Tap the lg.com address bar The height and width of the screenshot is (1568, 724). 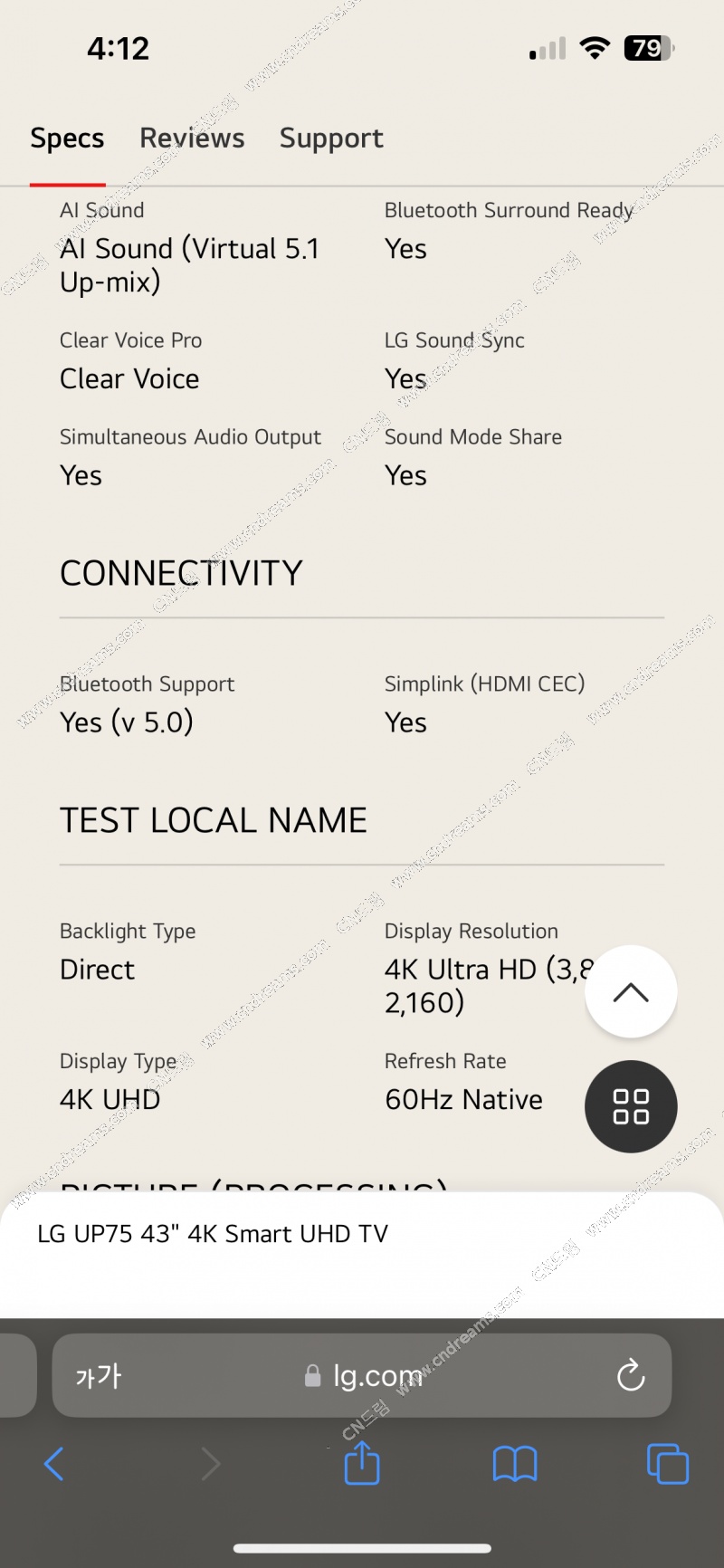pyautogui.click(x=362, y=1375)
